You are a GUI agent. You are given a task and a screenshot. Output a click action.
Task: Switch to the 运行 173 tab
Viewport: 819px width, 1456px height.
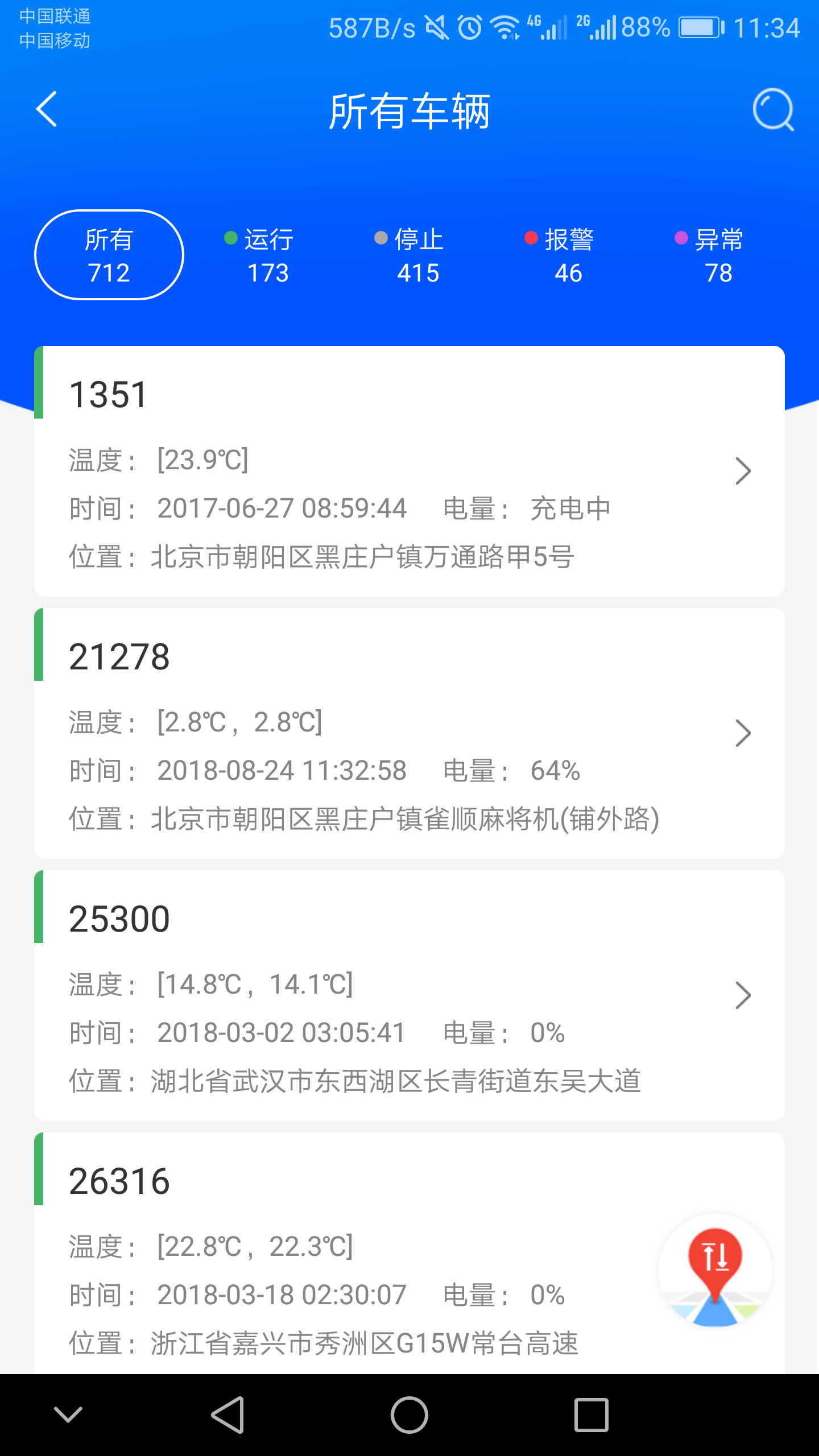260,255
